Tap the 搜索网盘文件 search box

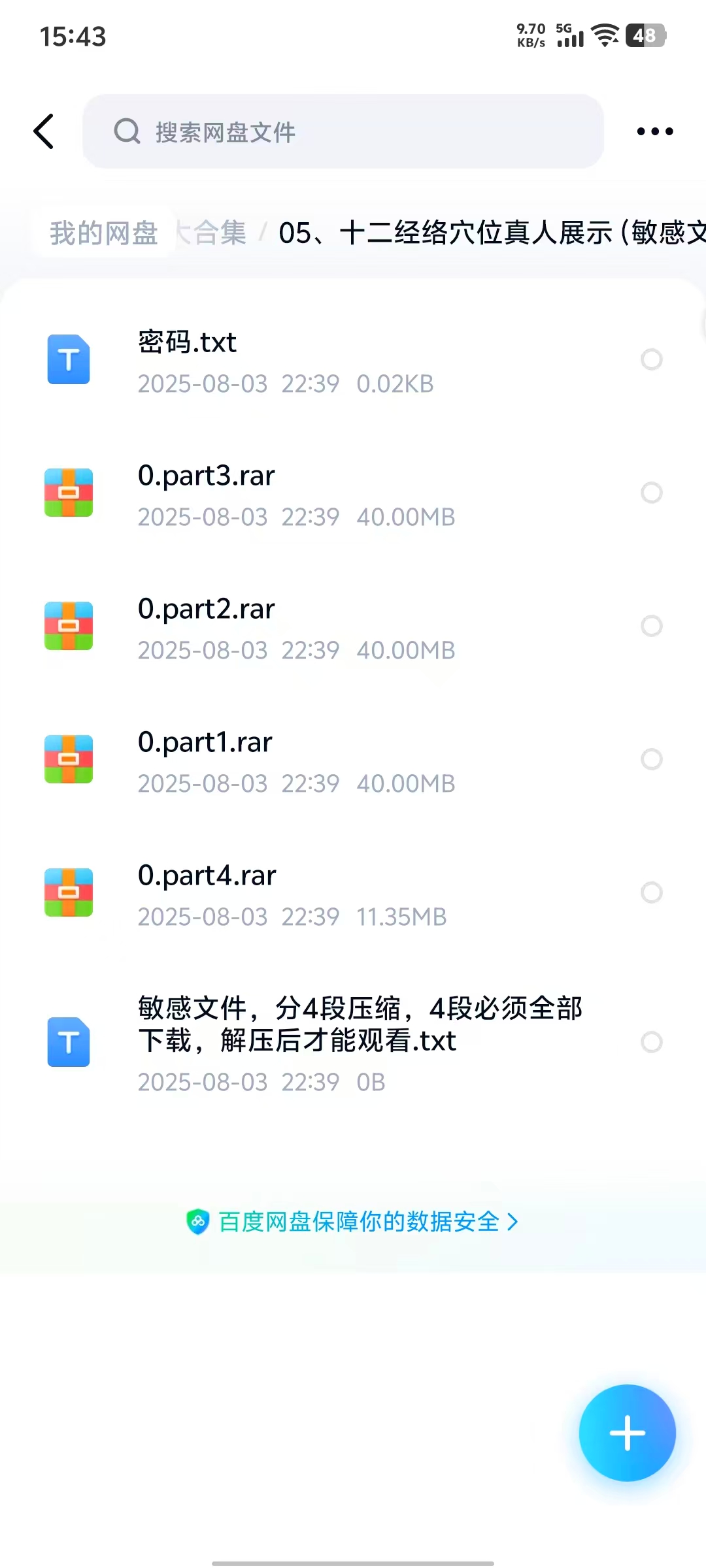(343, 131)
